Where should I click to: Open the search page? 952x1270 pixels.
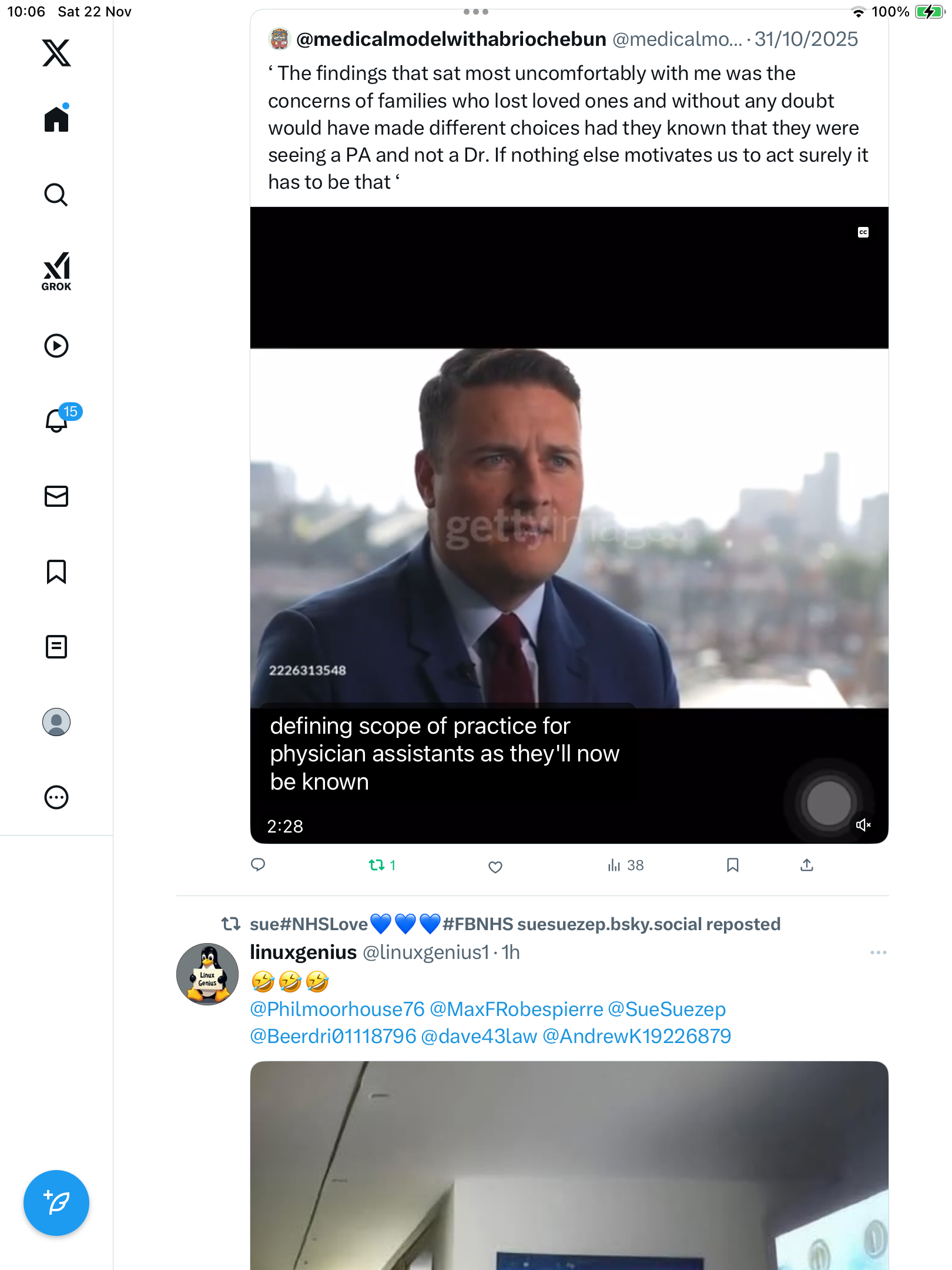56,195
